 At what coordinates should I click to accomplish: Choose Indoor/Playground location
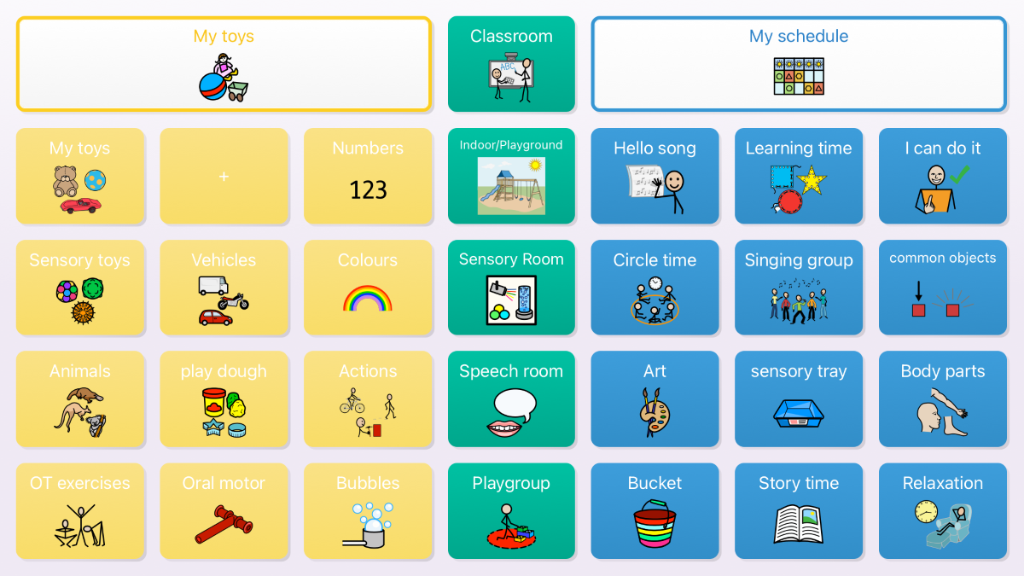tap(511, 176)
